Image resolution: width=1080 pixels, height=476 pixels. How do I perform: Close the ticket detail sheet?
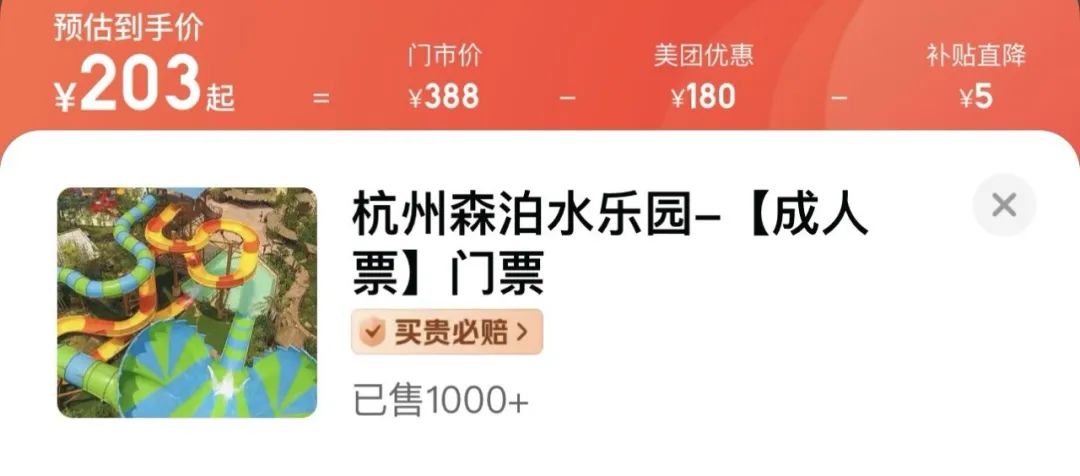click(x=1004, y=205)
